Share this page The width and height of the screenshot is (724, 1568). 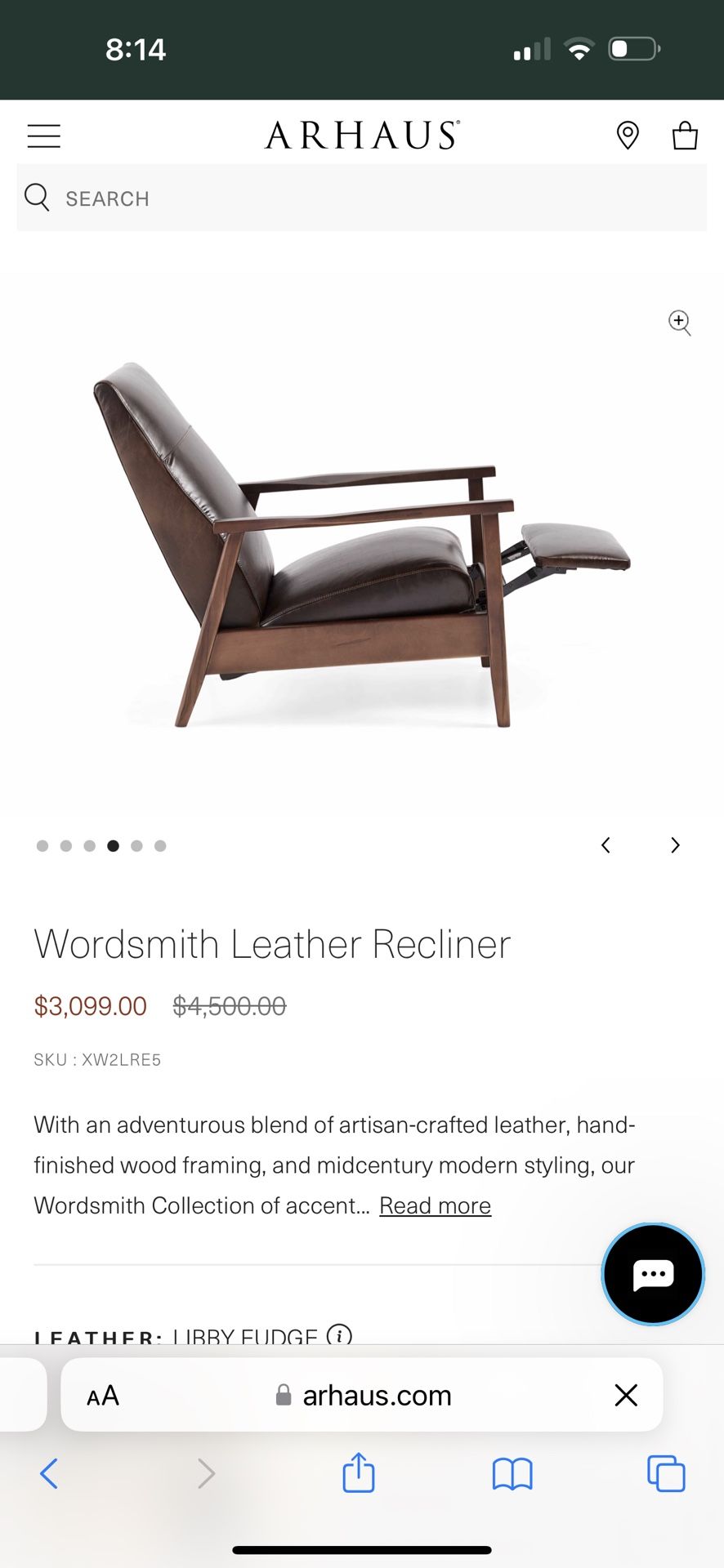359,1474
